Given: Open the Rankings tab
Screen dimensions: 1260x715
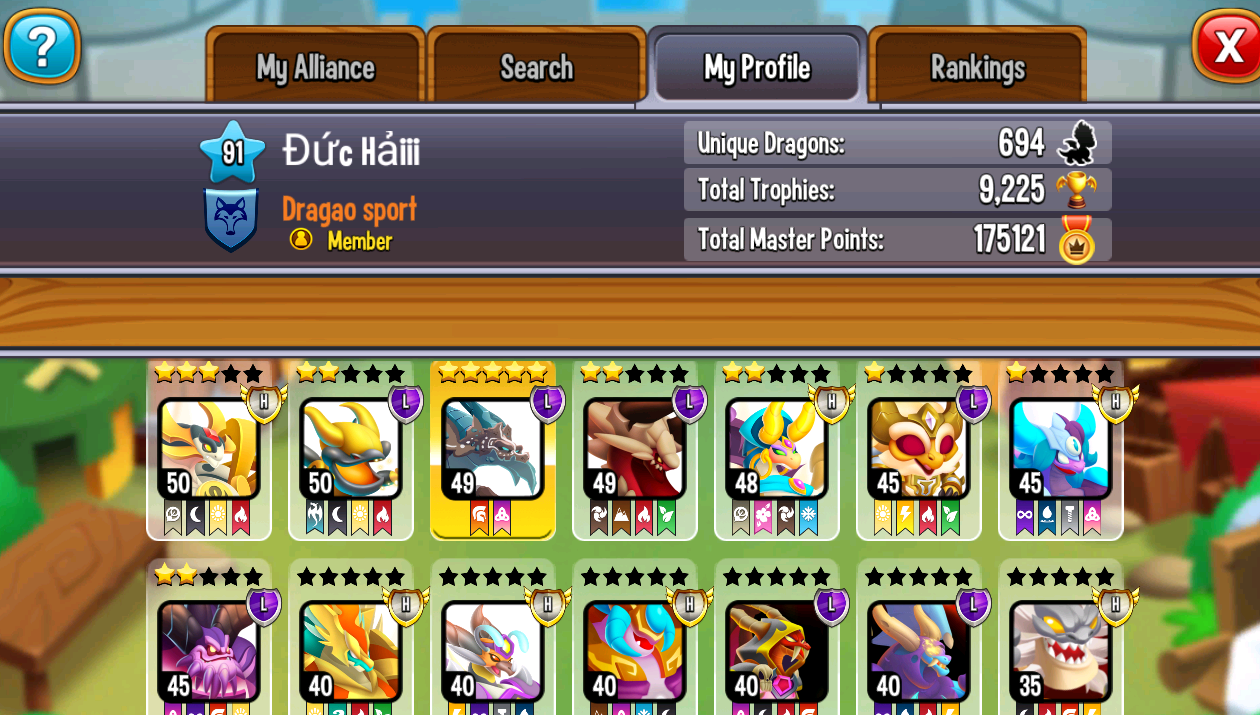Looking at the screenshot, I should 977,67.
